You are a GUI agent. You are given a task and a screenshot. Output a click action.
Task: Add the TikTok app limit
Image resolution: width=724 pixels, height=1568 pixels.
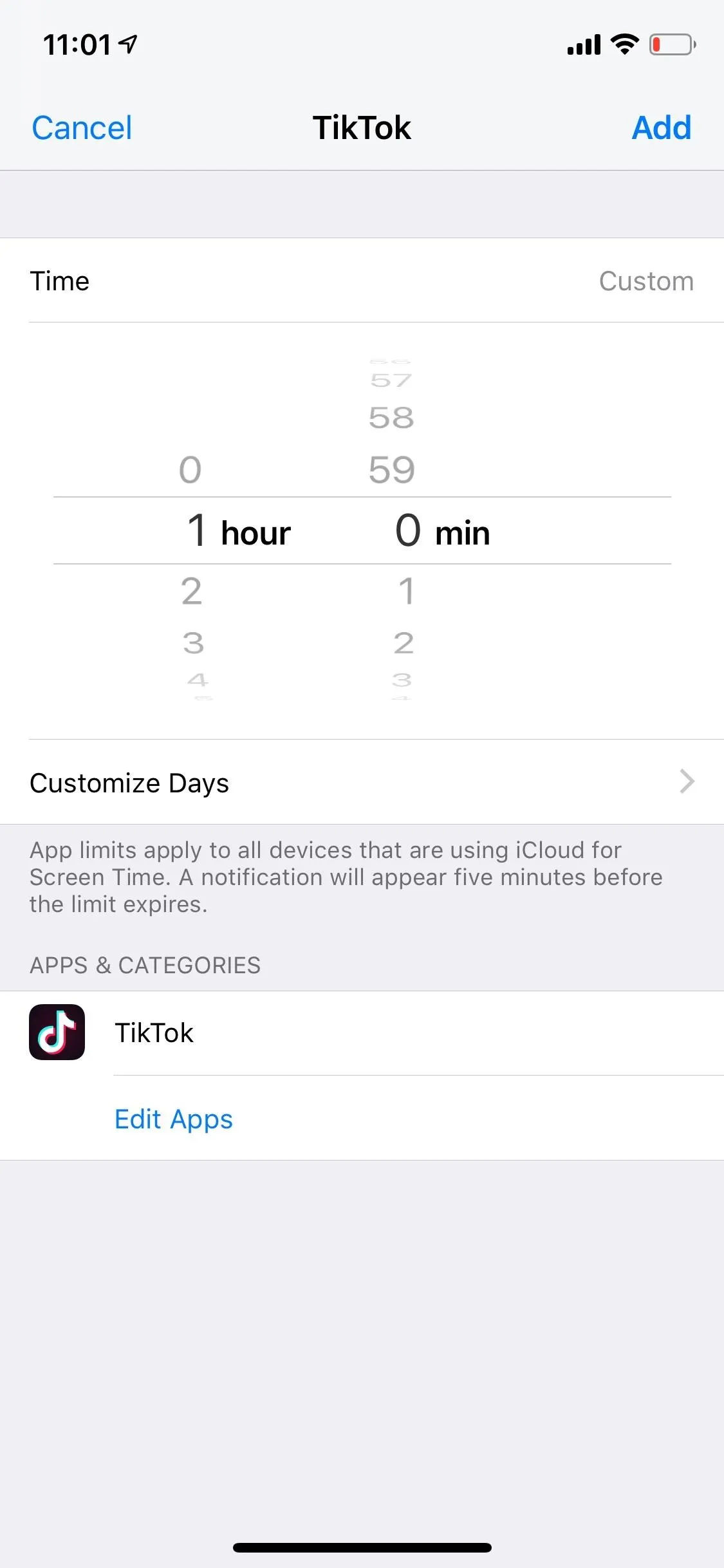[x=661, y=127]
